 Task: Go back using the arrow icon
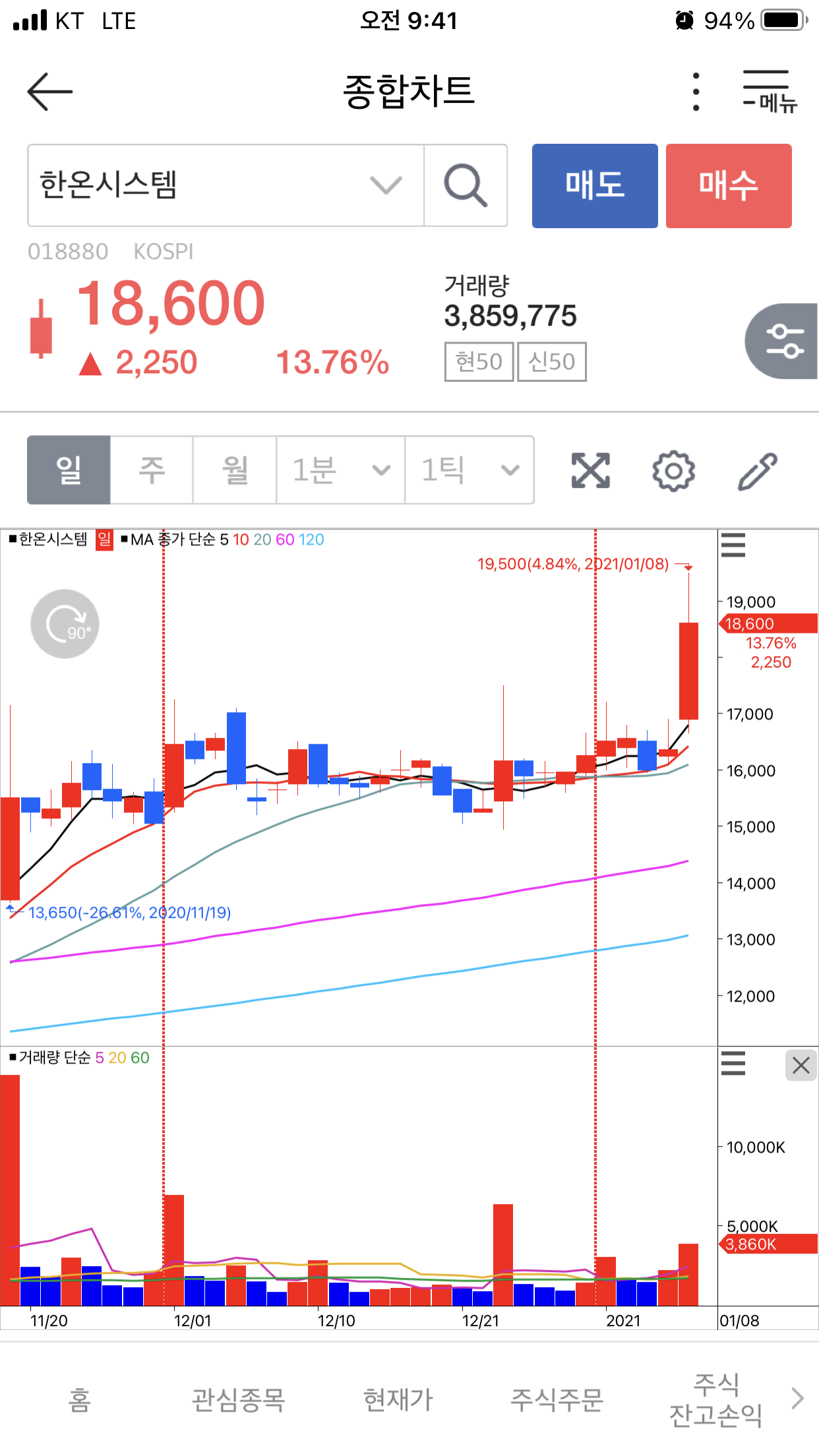(x=49, y=92)
